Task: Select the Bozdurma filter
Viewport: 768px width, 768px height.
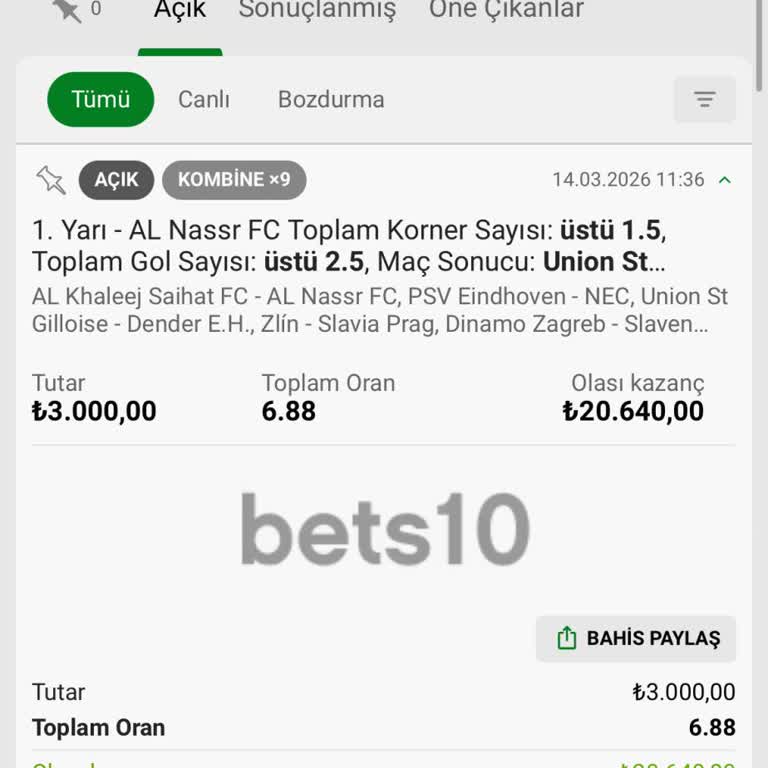Action: [331, 100]
